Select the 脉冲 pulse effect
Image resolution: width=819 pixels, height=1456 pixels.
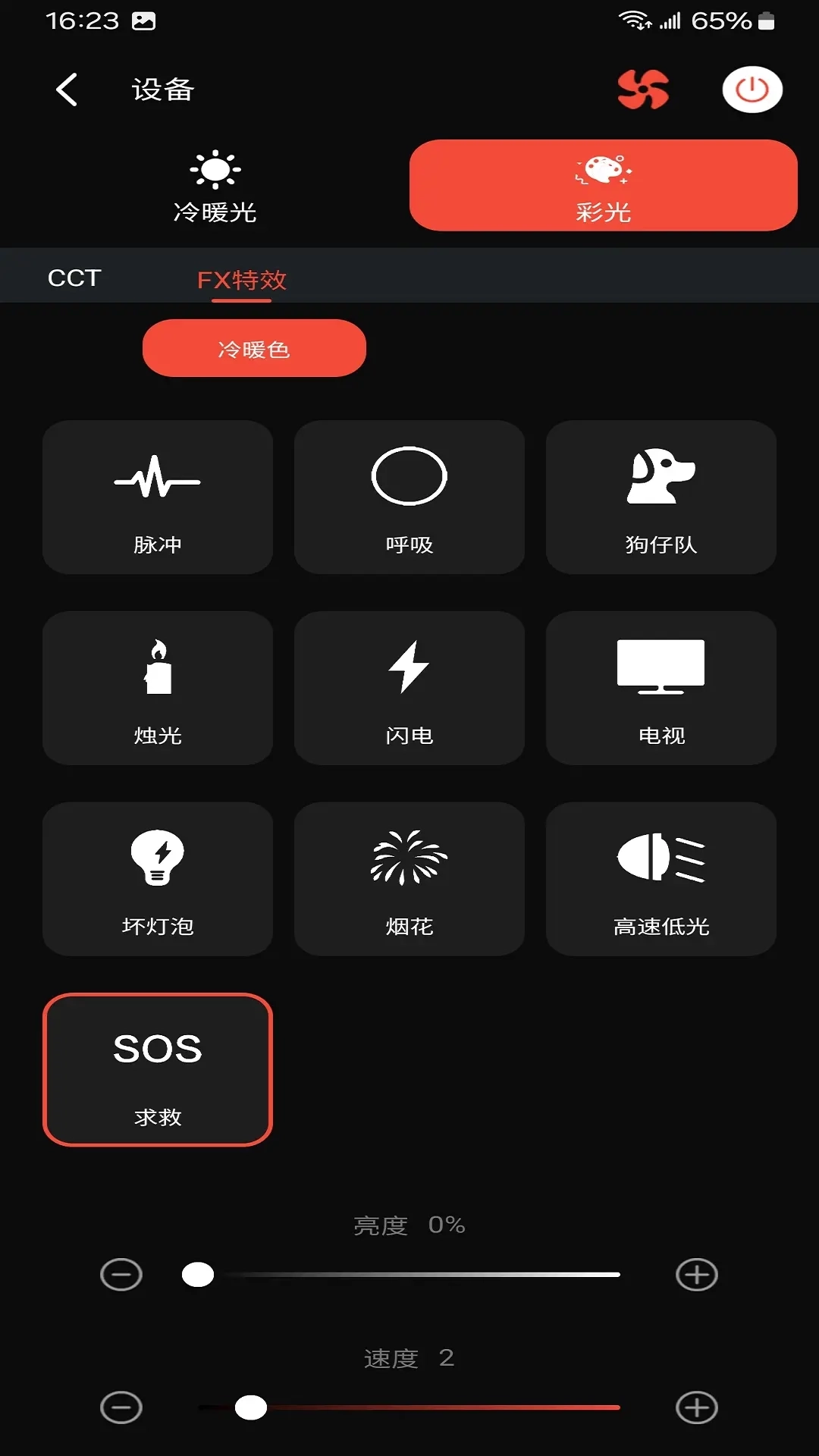[x=158, y=497]
